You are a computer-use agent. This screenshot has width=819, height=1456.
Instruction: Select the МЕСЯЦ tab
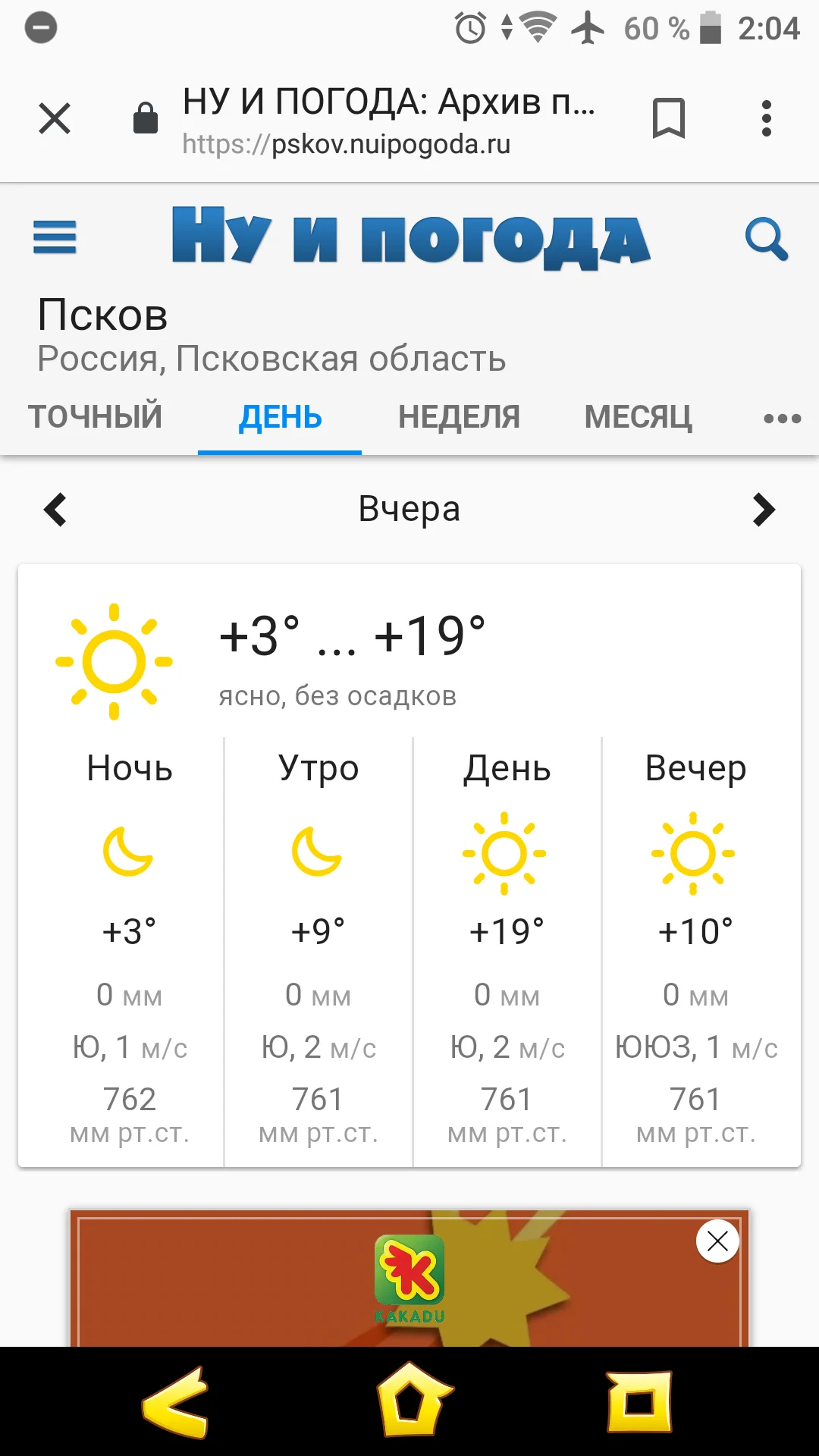pos(637,416)
